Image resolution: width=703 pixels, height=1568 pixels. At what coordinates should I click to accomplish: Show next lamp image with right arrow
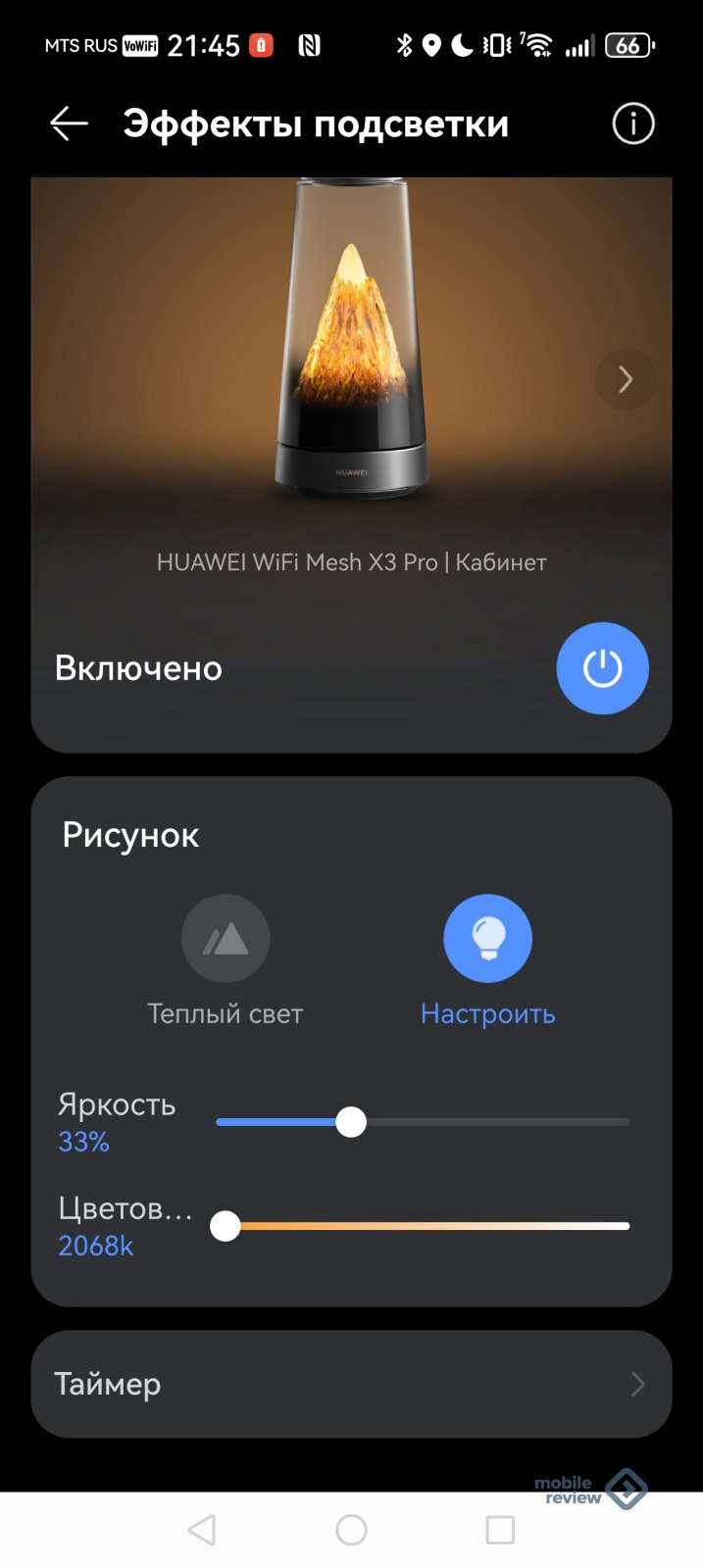(x=626, y=379)
